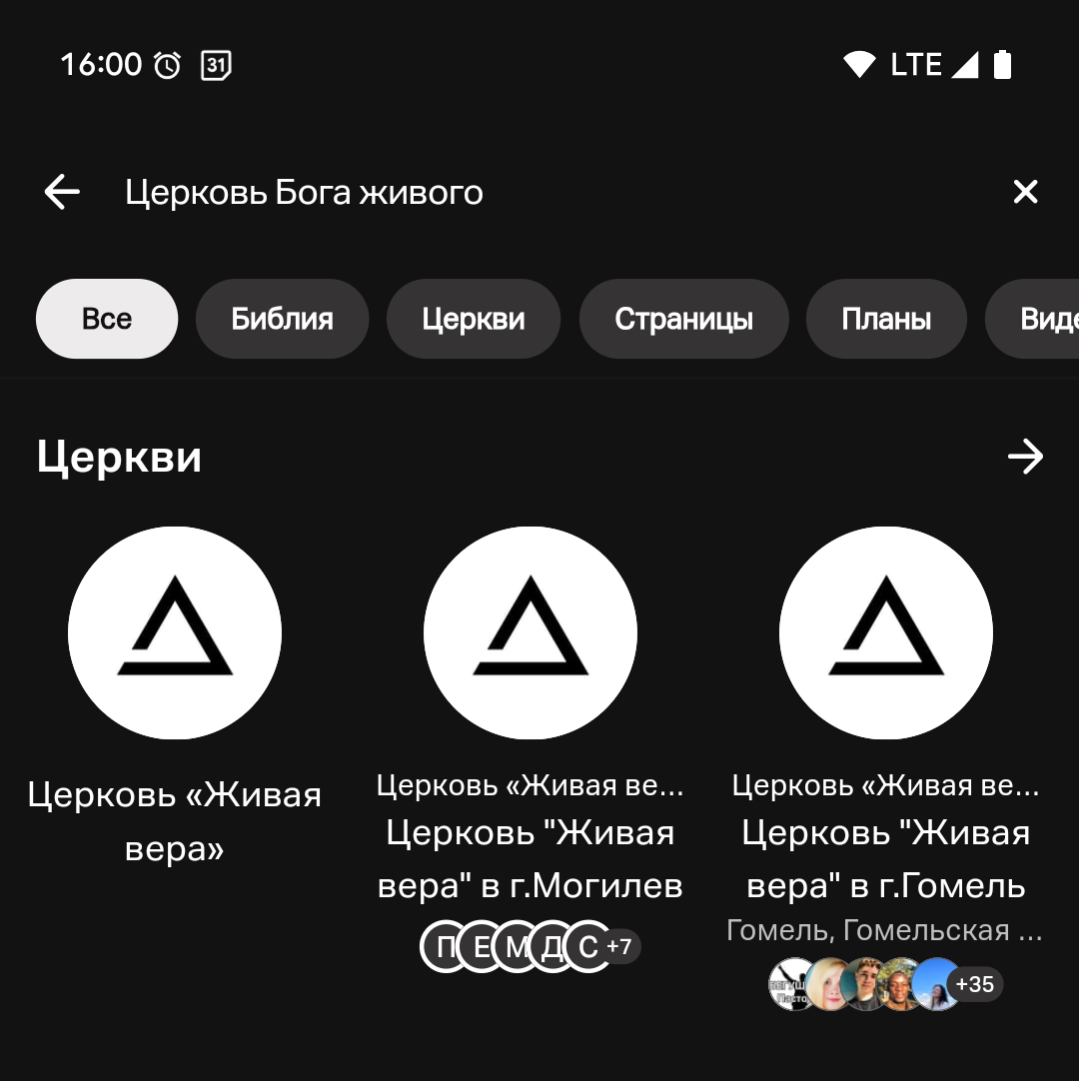Show 'Страницы' results

(x=684, y=319)
